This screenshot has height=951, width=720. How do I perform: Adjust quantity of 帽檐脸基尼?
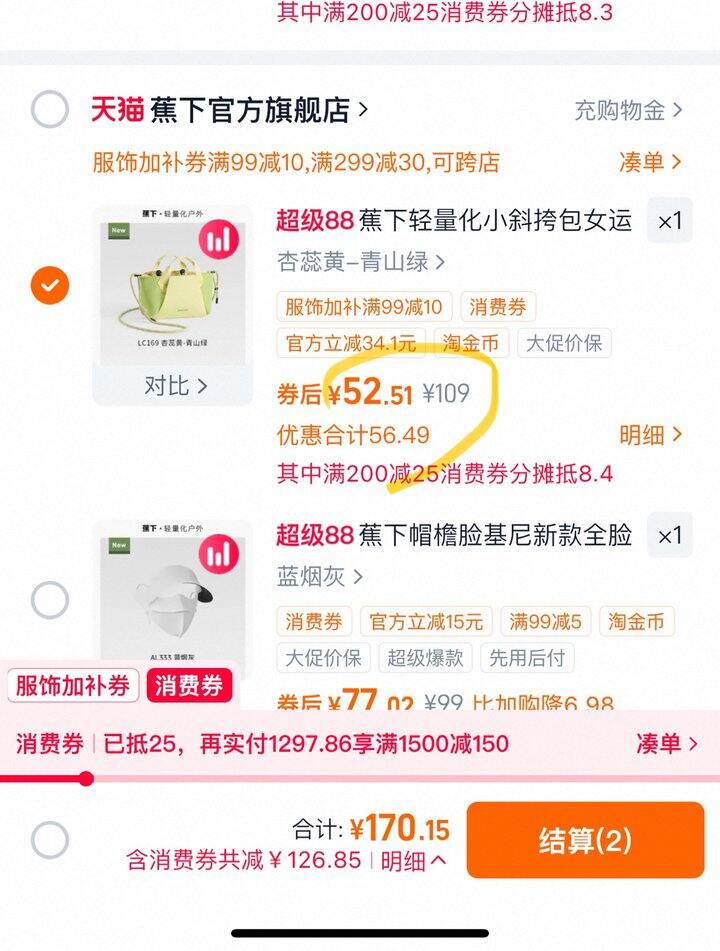click(x=670, y=536)
